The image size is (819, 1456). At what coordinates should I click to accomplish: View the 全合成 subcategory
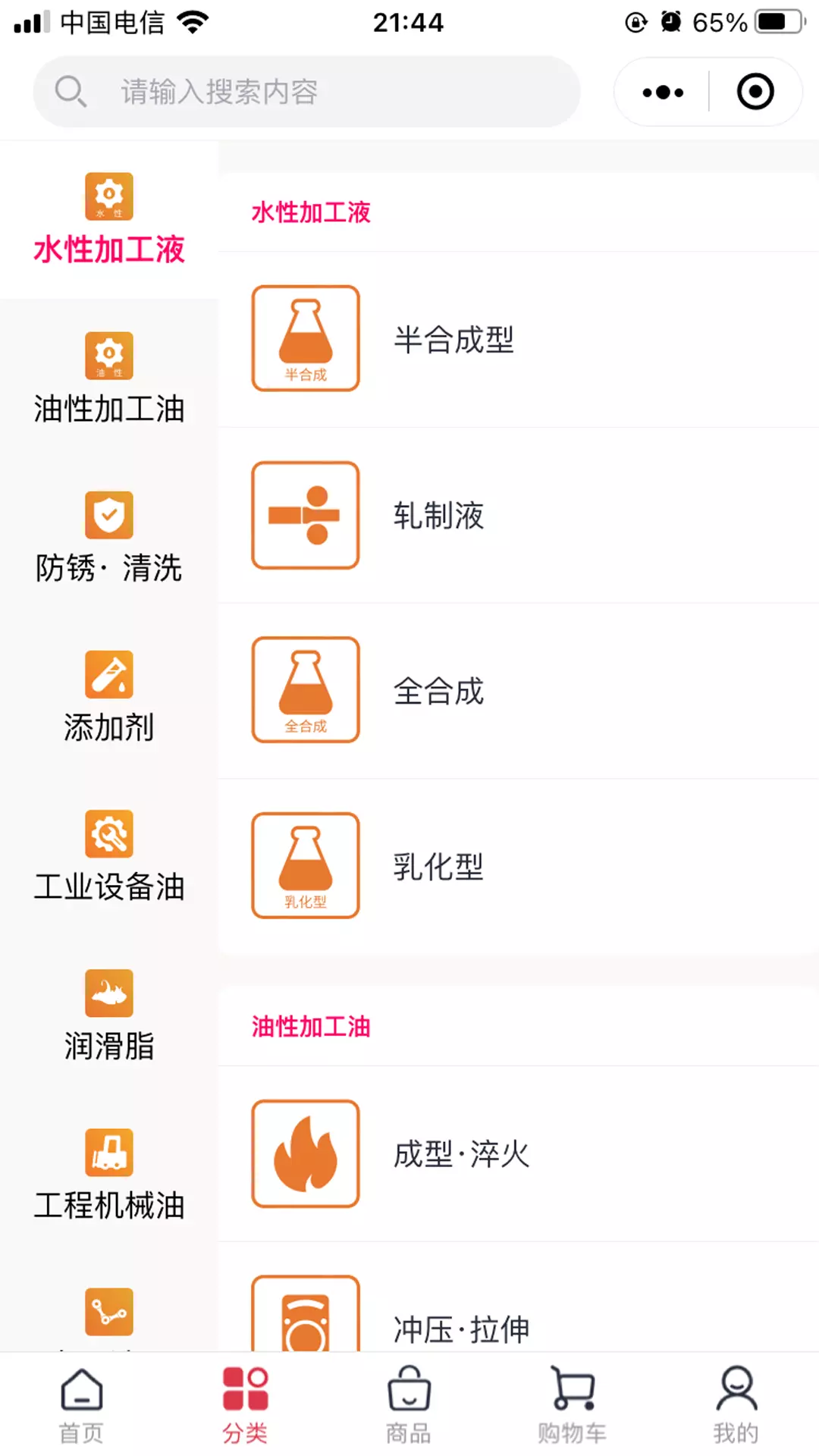[519, 691]
